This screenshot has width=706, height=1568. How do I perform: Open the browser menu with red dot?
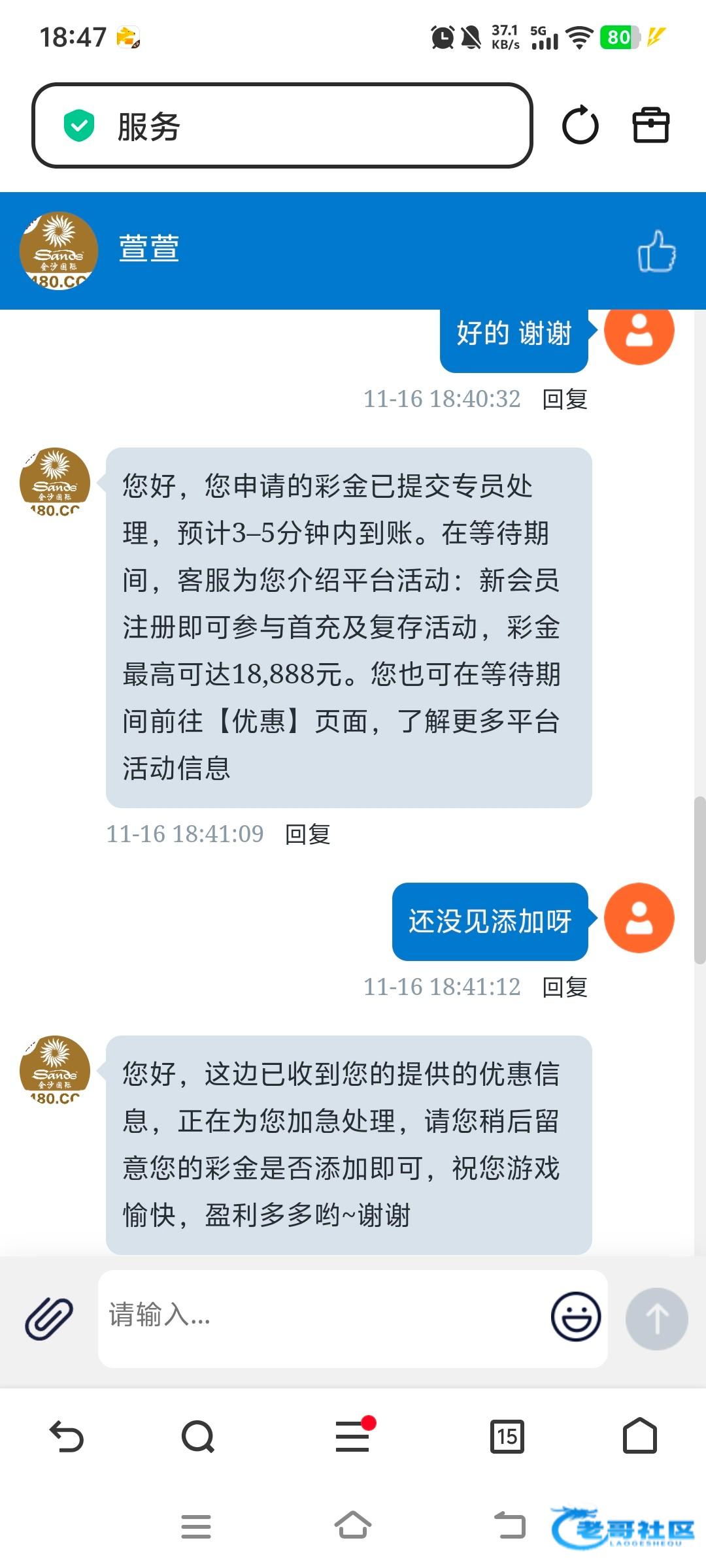click(353, 1437)
